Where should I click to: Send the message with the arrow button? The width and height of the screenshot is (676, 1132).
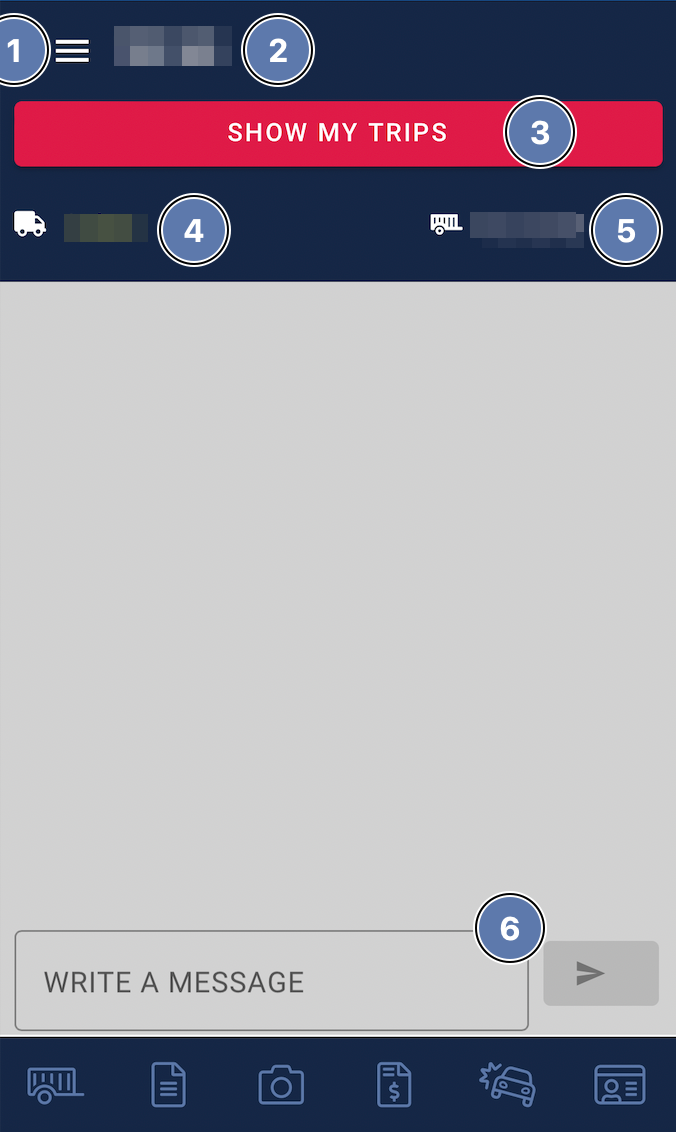point(600,973)
